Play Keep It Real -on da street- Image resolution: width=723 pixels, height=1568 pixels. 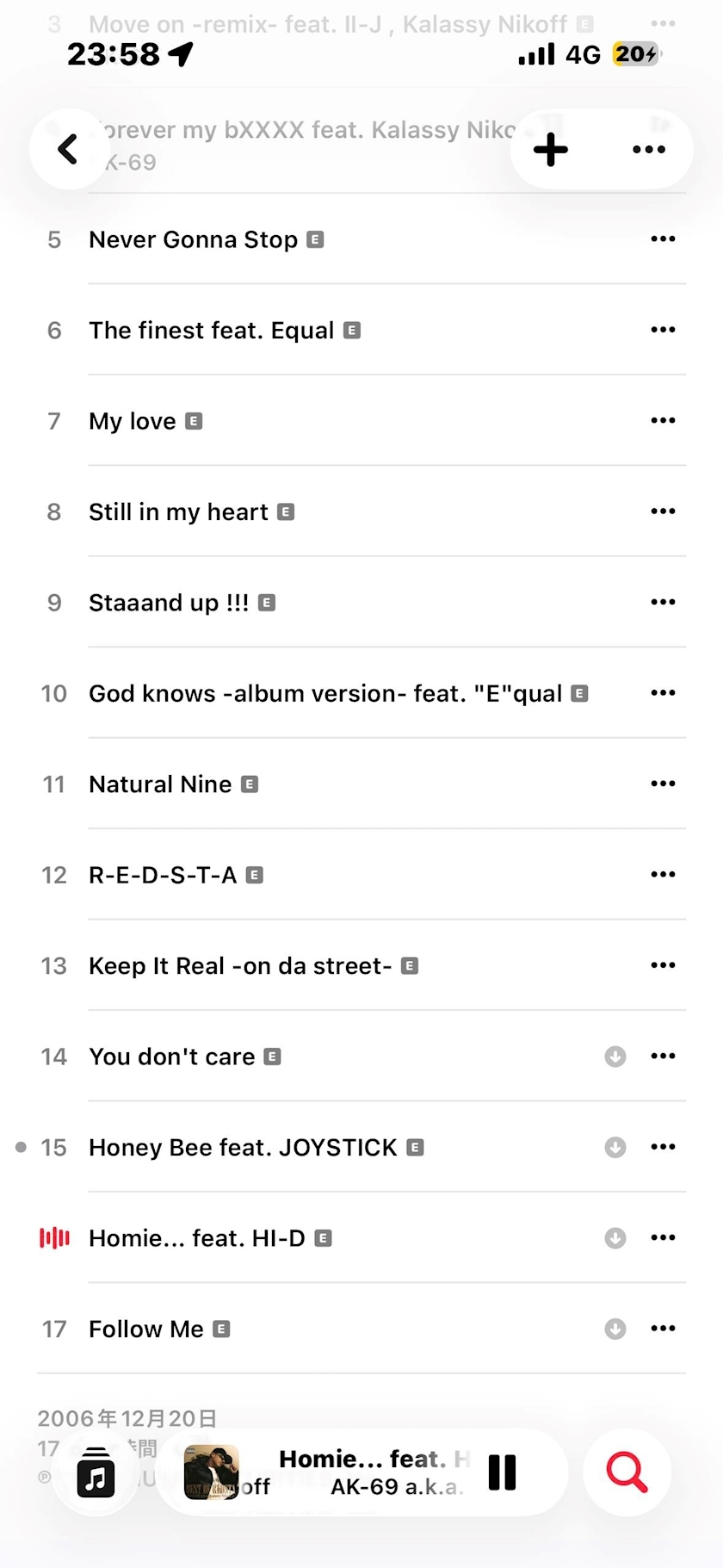pyautogui.click(x=240, y=966)
